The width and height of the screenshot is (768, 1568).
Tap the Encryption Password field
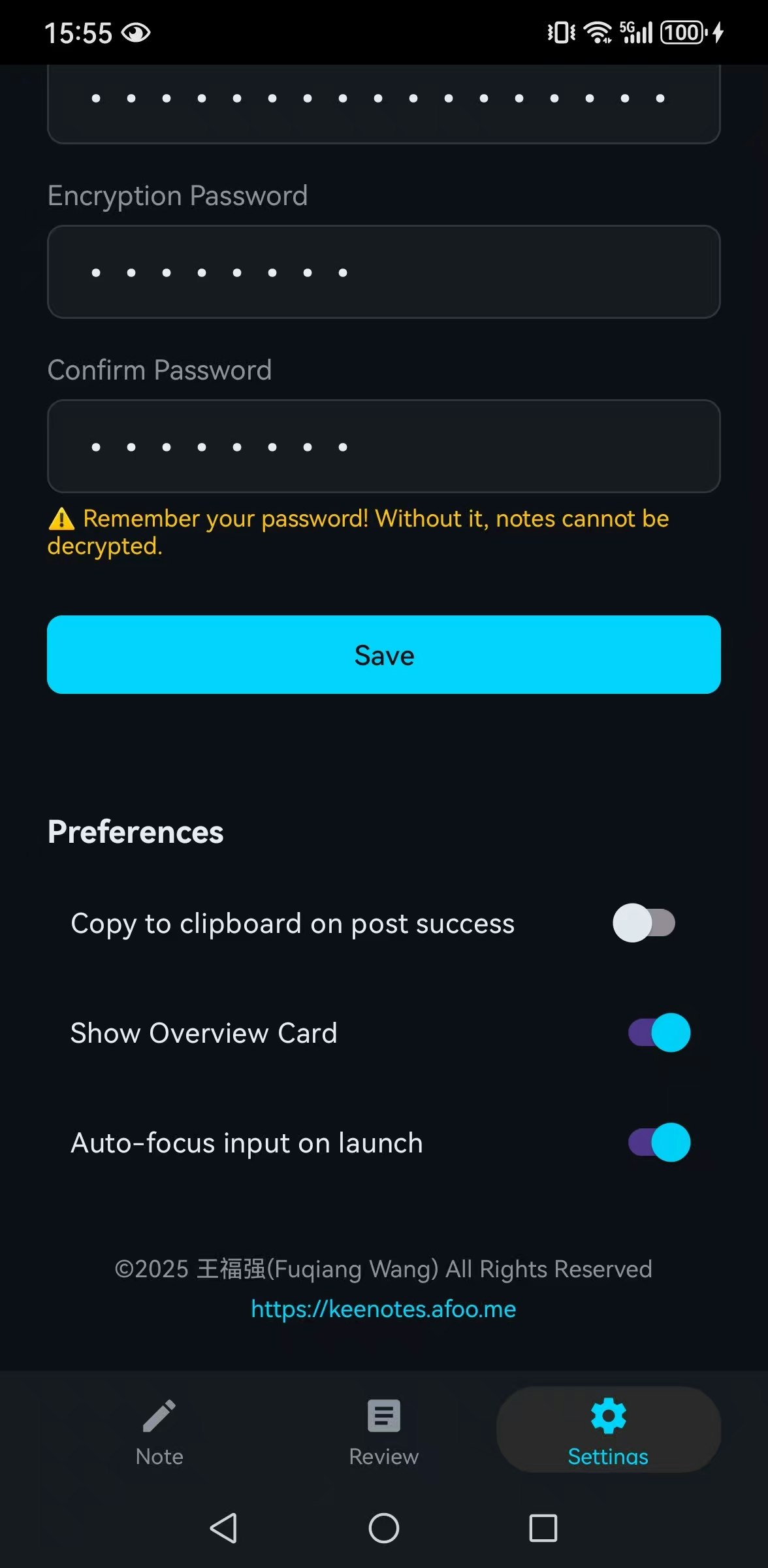tap(384, 272)
